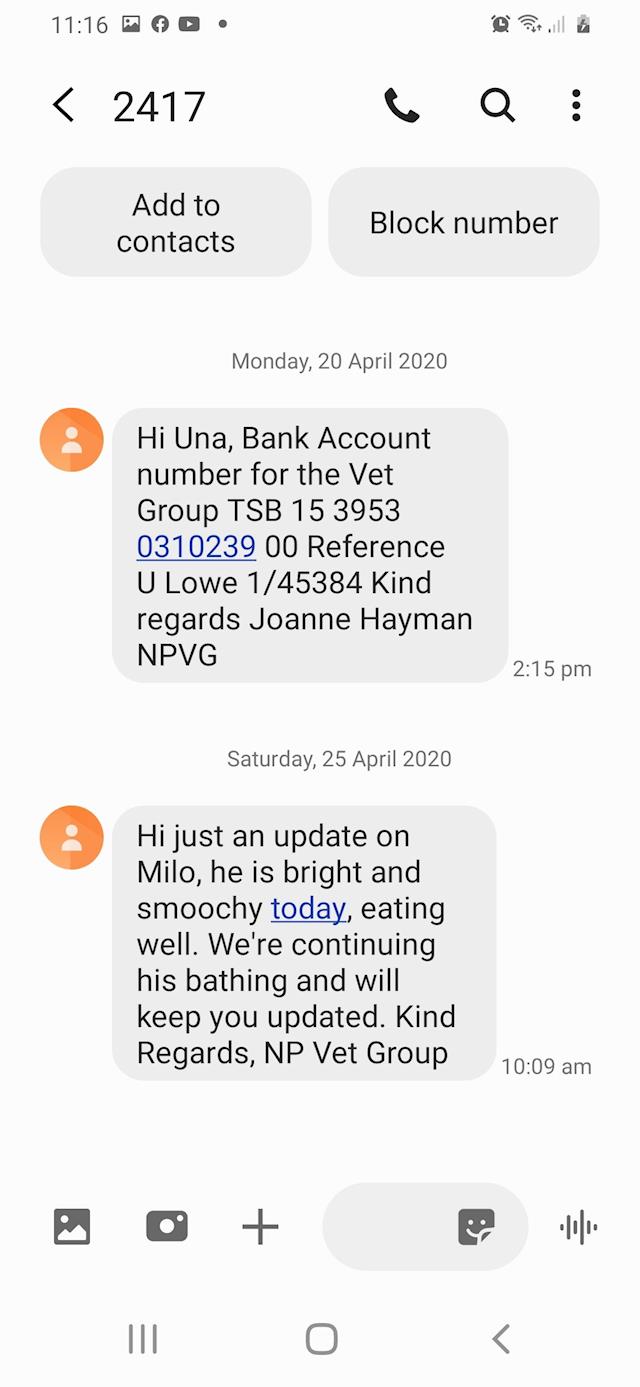Tap the contact avatar beside Hi Una message
Screen dimensions: 640x1387
pyautogui.click(x=72, y=440)
